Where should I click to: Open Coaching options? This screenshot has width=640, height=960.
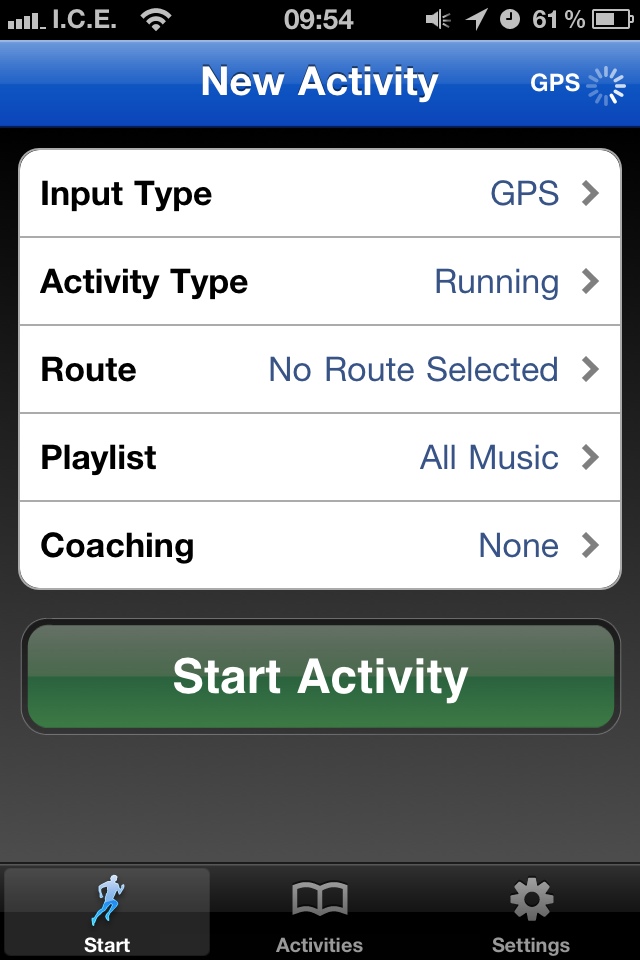click(320, 546)
